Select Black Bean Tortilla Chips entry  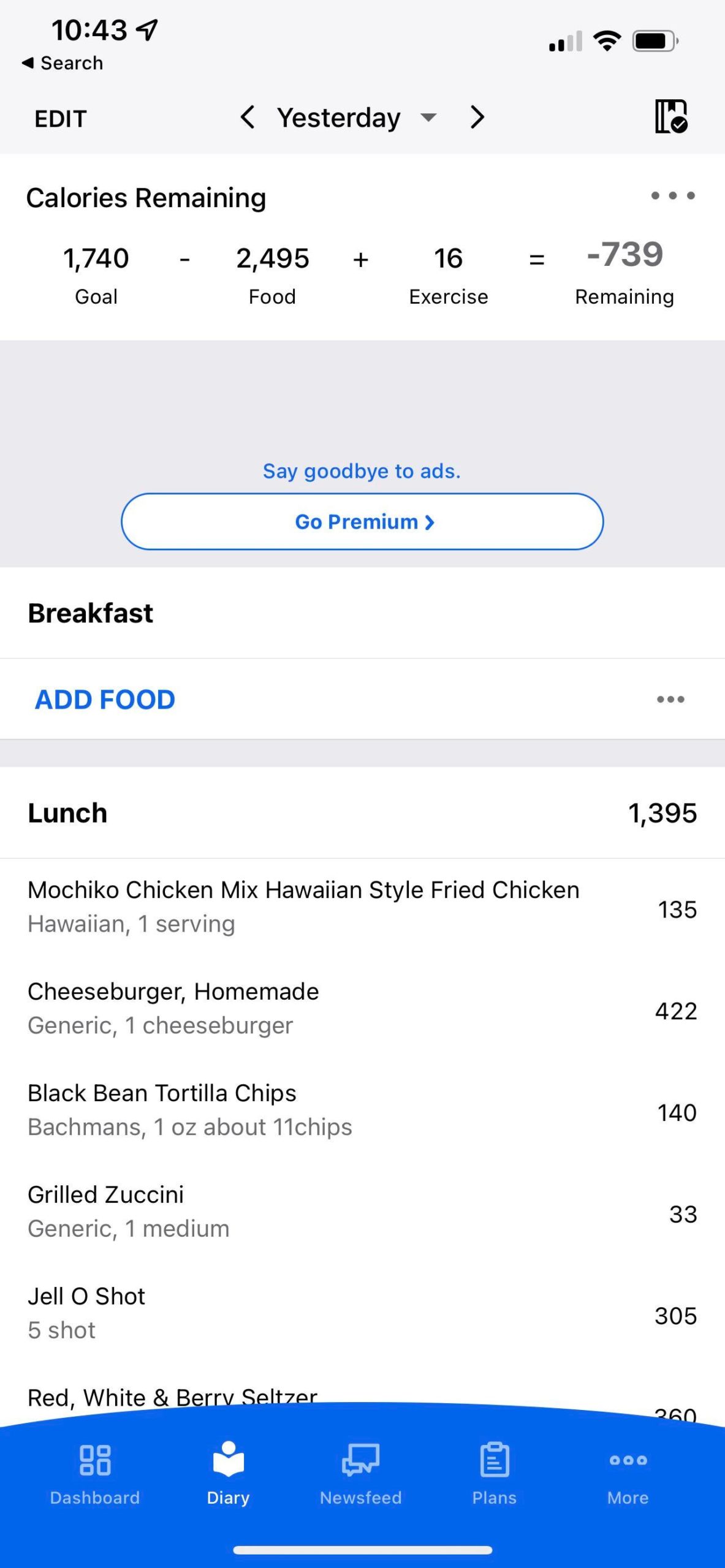click(x=362, y=1110)
